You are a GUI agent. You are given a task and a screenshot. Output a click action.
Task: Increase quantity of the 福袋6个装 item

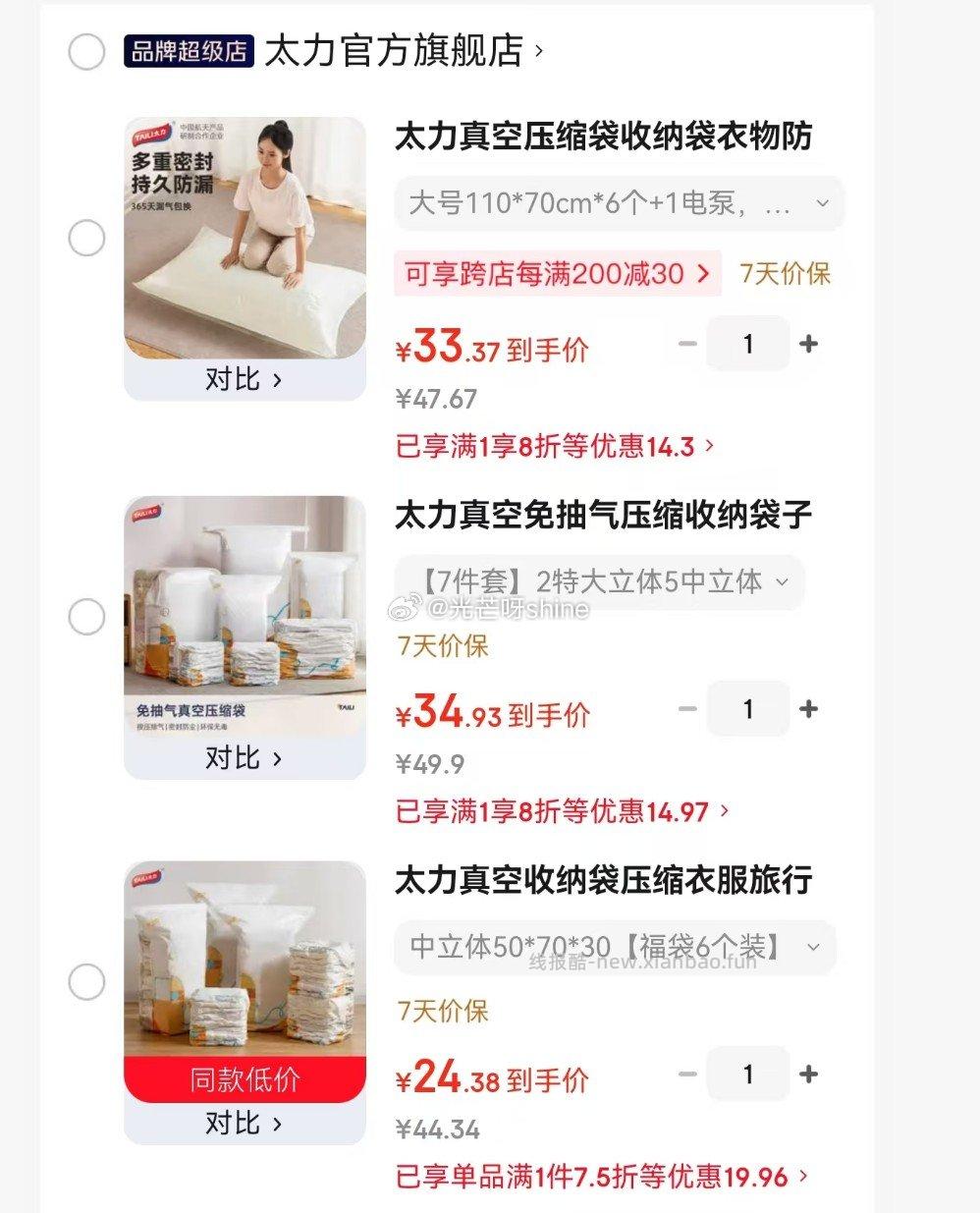coord(808,1074)
